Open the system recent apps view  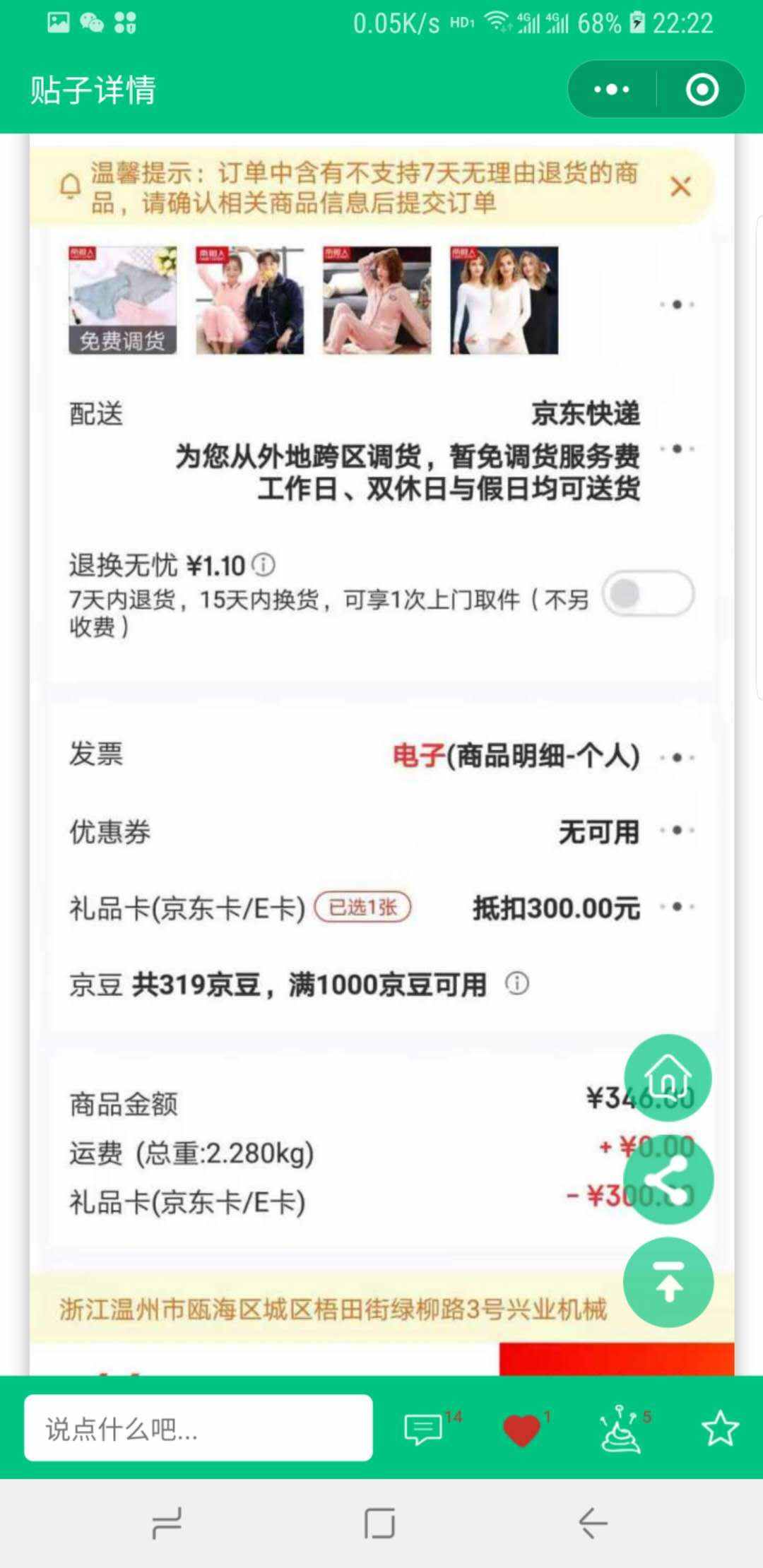pos(167,1522)
